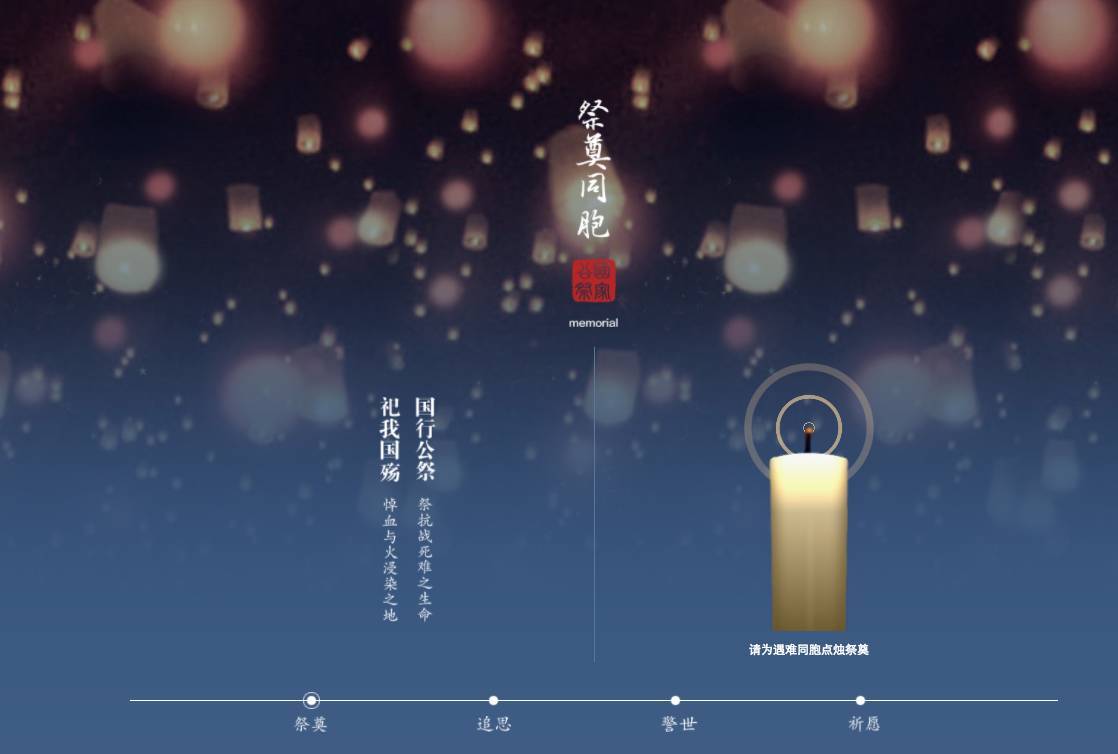This screenshot has width=1118, height=754.
Task: Light the candle for the victims
Action: click(808, 540)
